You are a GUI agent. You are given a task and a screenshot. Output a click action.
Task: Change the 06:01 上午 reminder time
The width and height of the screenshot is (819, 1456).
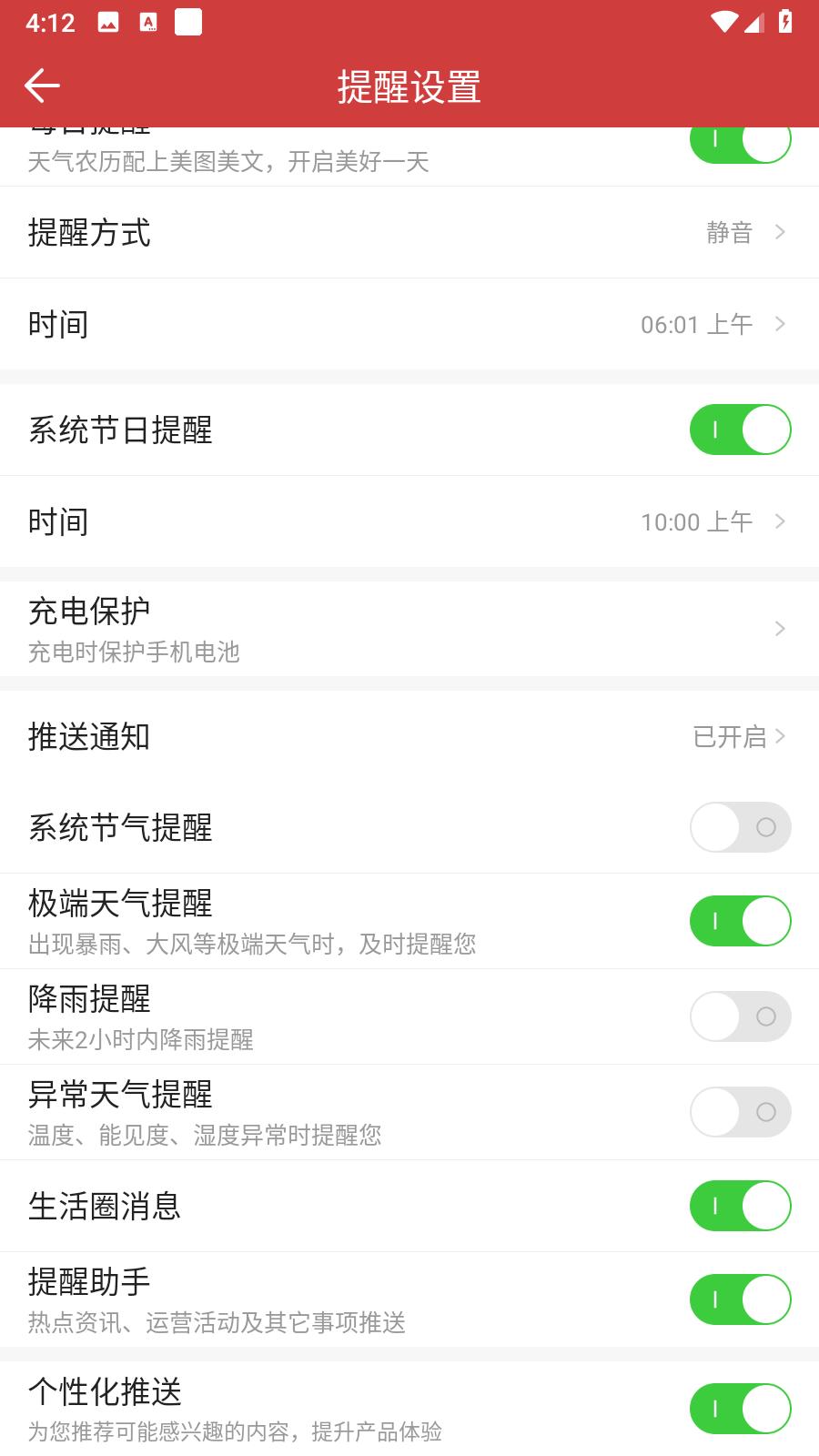click(409, 325)
